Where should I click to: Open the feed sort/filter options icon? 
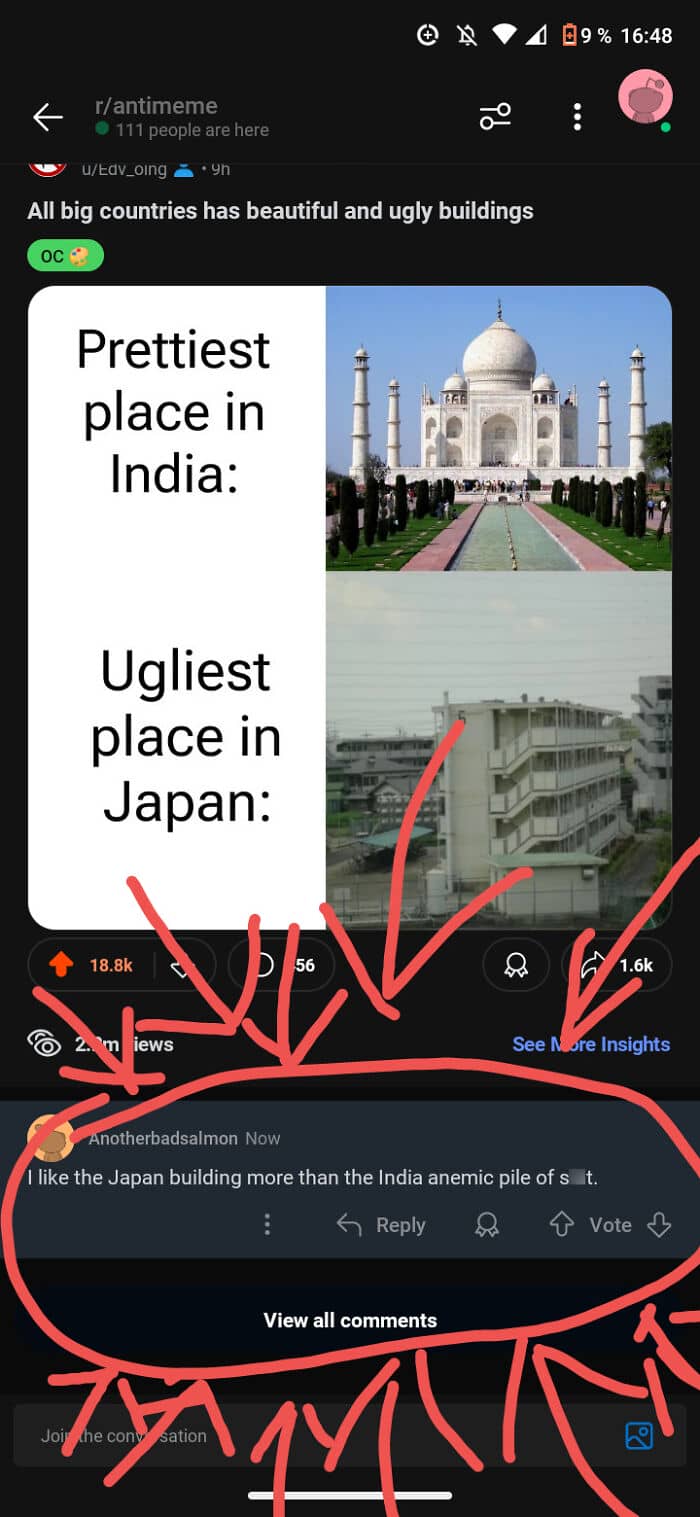pyautogui.click(x=495, y=117)
